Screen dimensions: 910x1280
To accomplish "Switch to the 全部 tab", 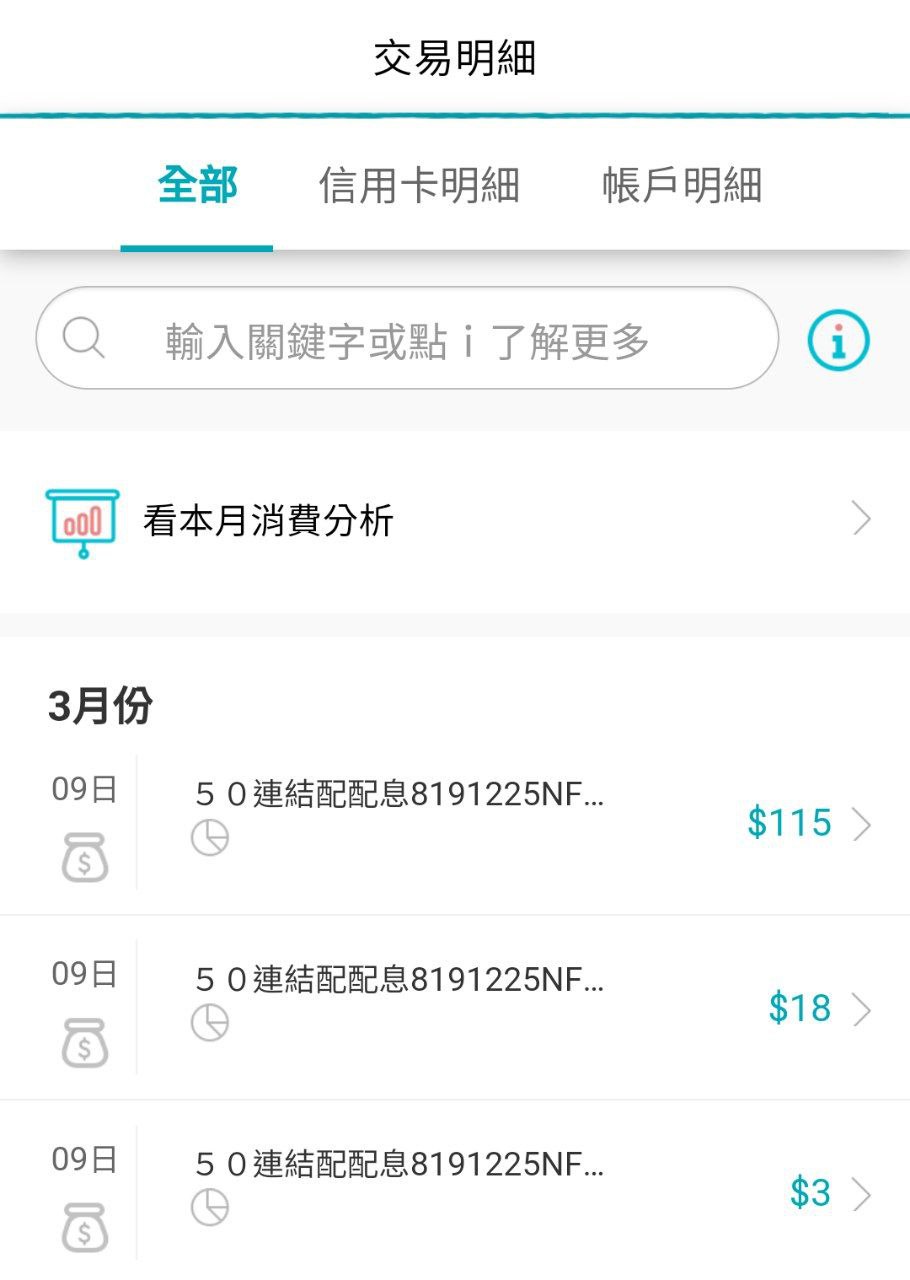I will pos(197,186).
